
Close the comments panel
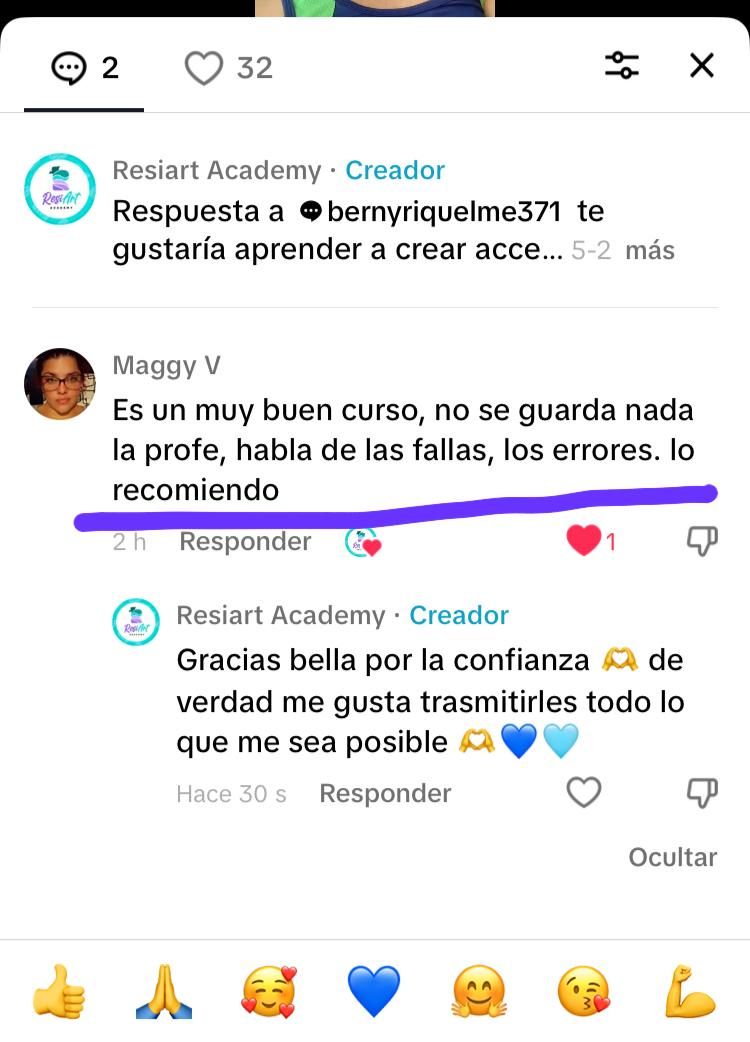tap(702, 66)
